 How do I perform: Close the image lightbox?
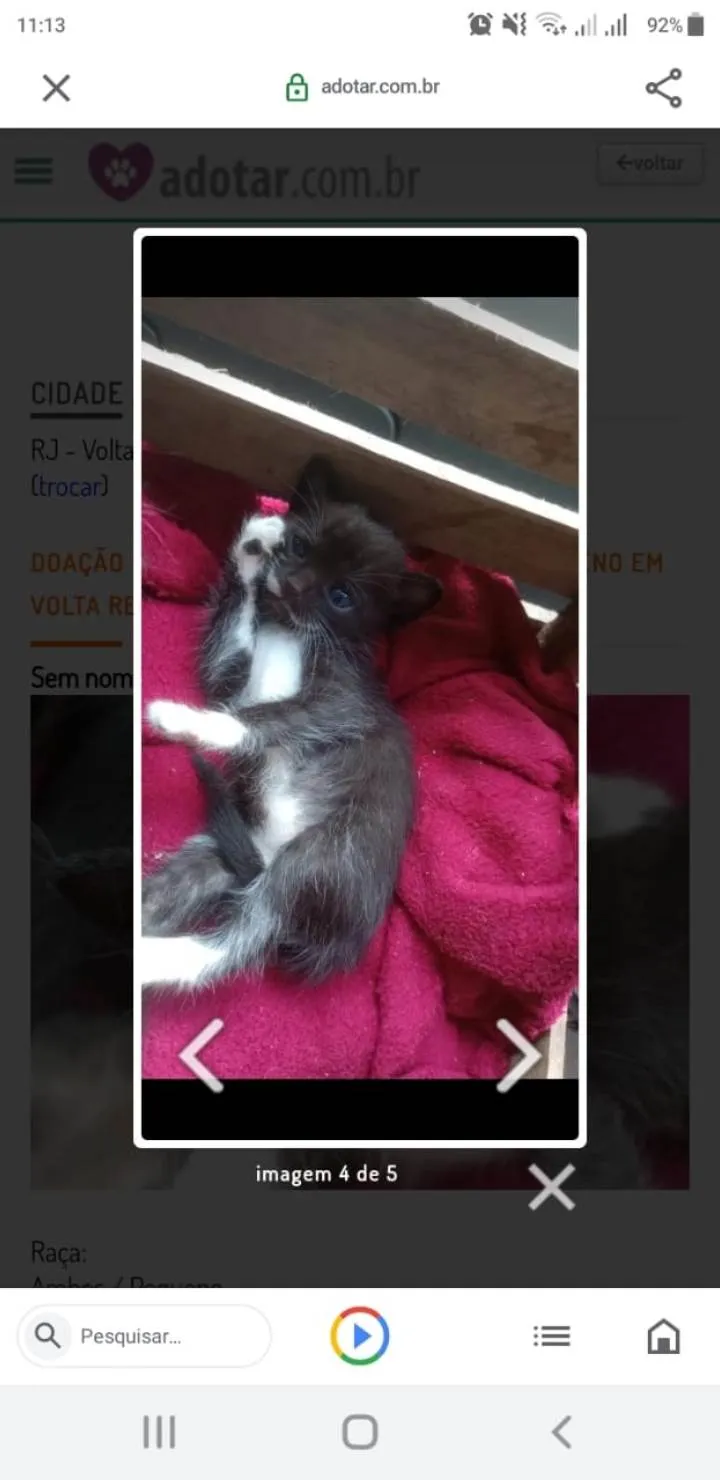[x=551, y=1187]
